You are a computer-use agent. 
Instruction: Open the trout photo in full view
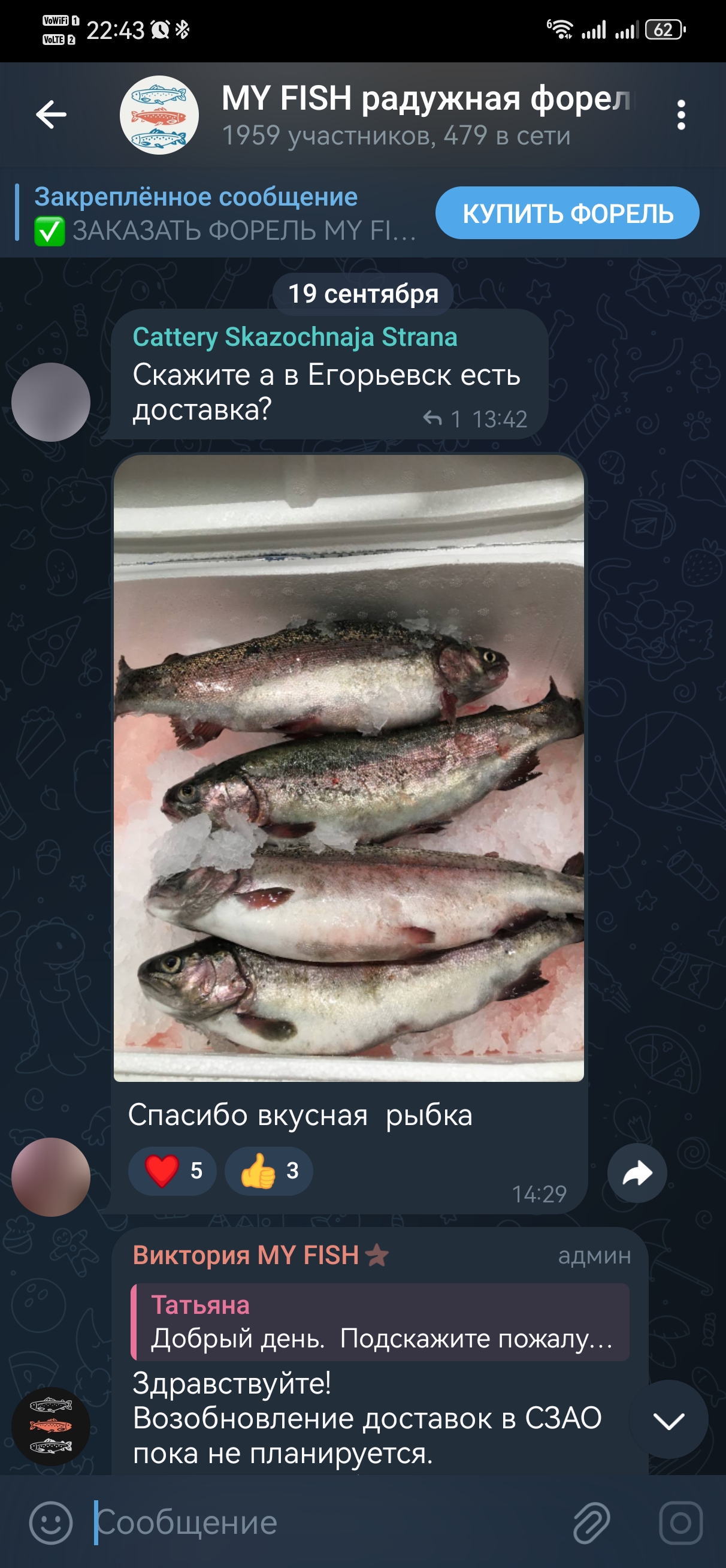pos(348,767)
